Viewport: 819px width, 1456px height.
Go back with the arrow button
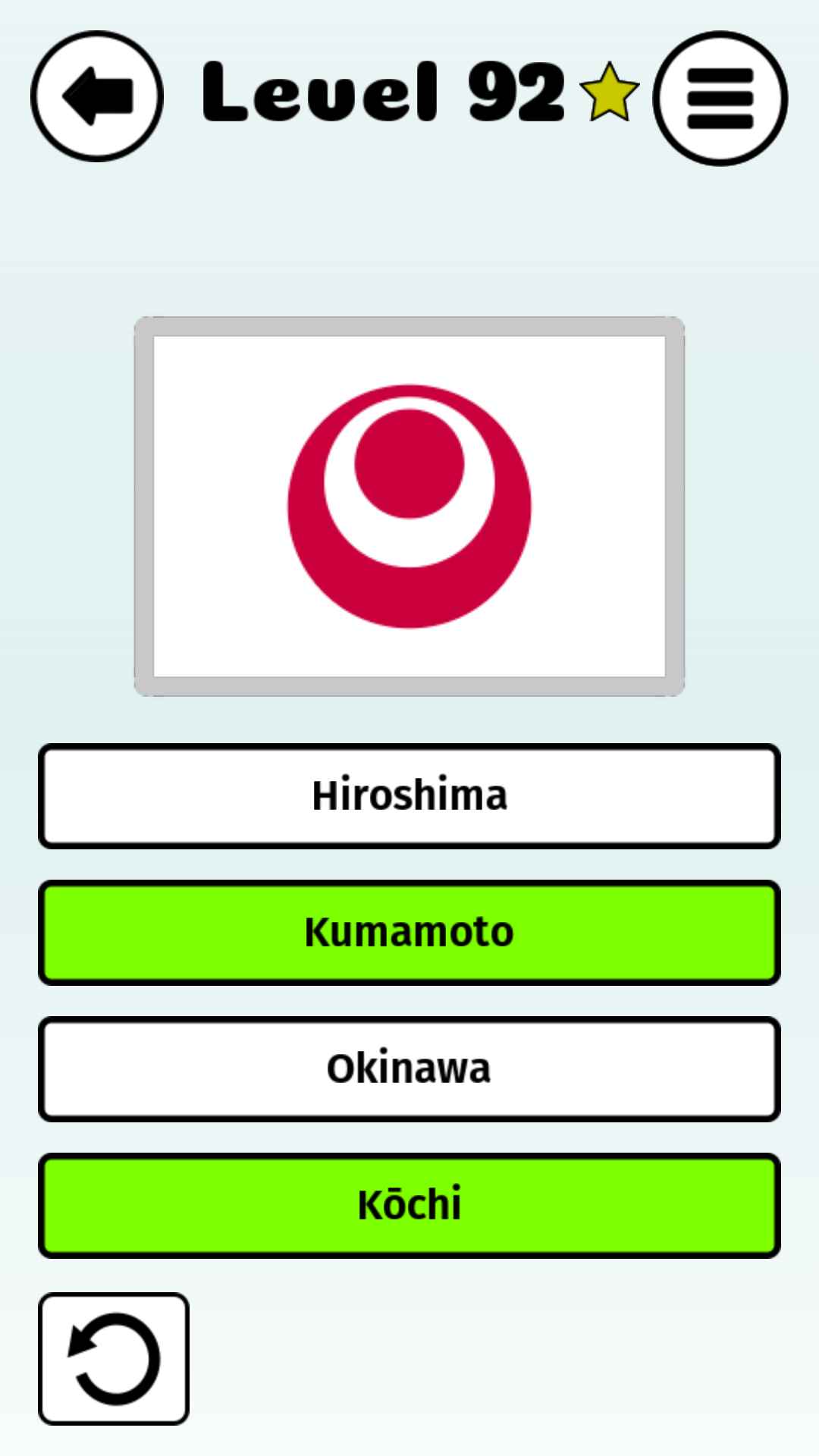(97, 96)
